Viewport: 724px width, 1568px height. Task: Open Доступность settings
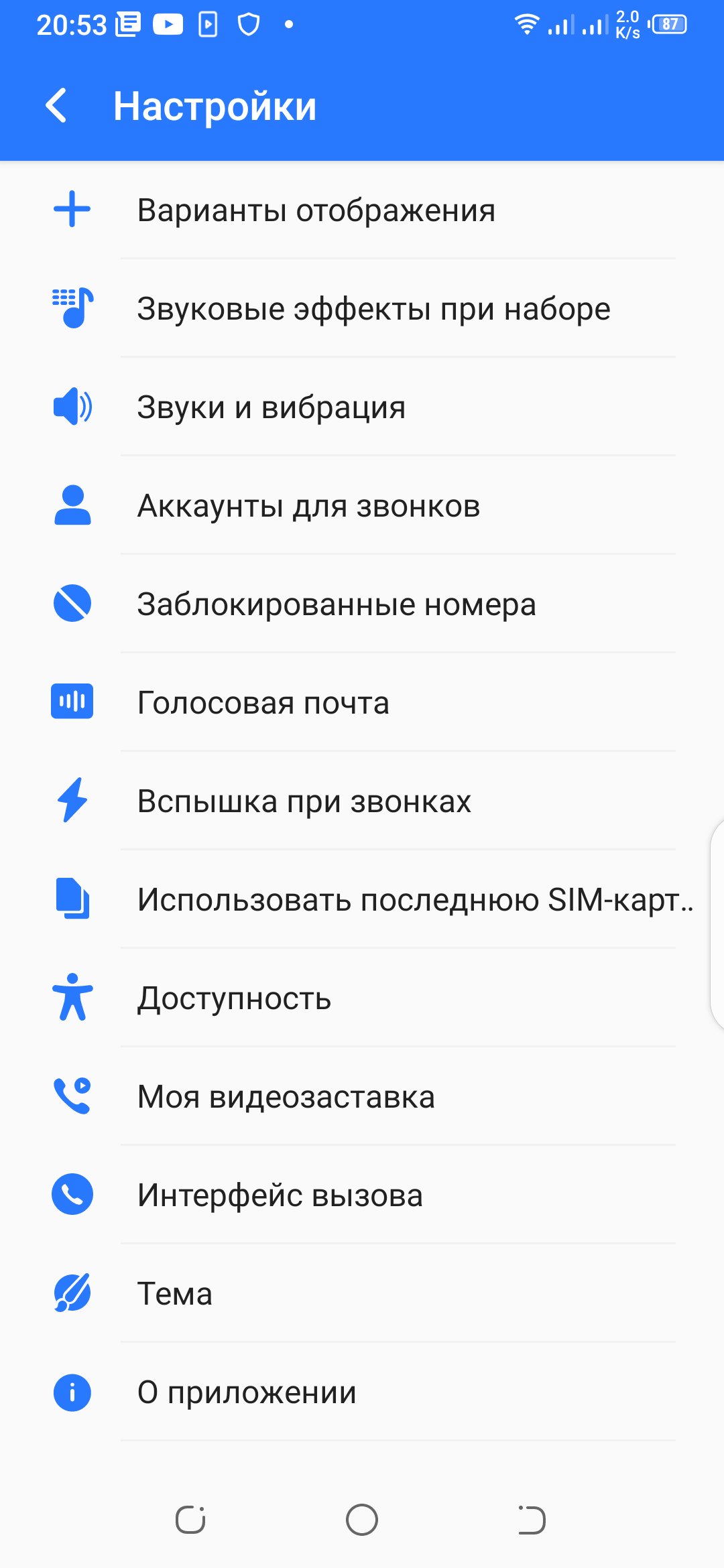362,998
